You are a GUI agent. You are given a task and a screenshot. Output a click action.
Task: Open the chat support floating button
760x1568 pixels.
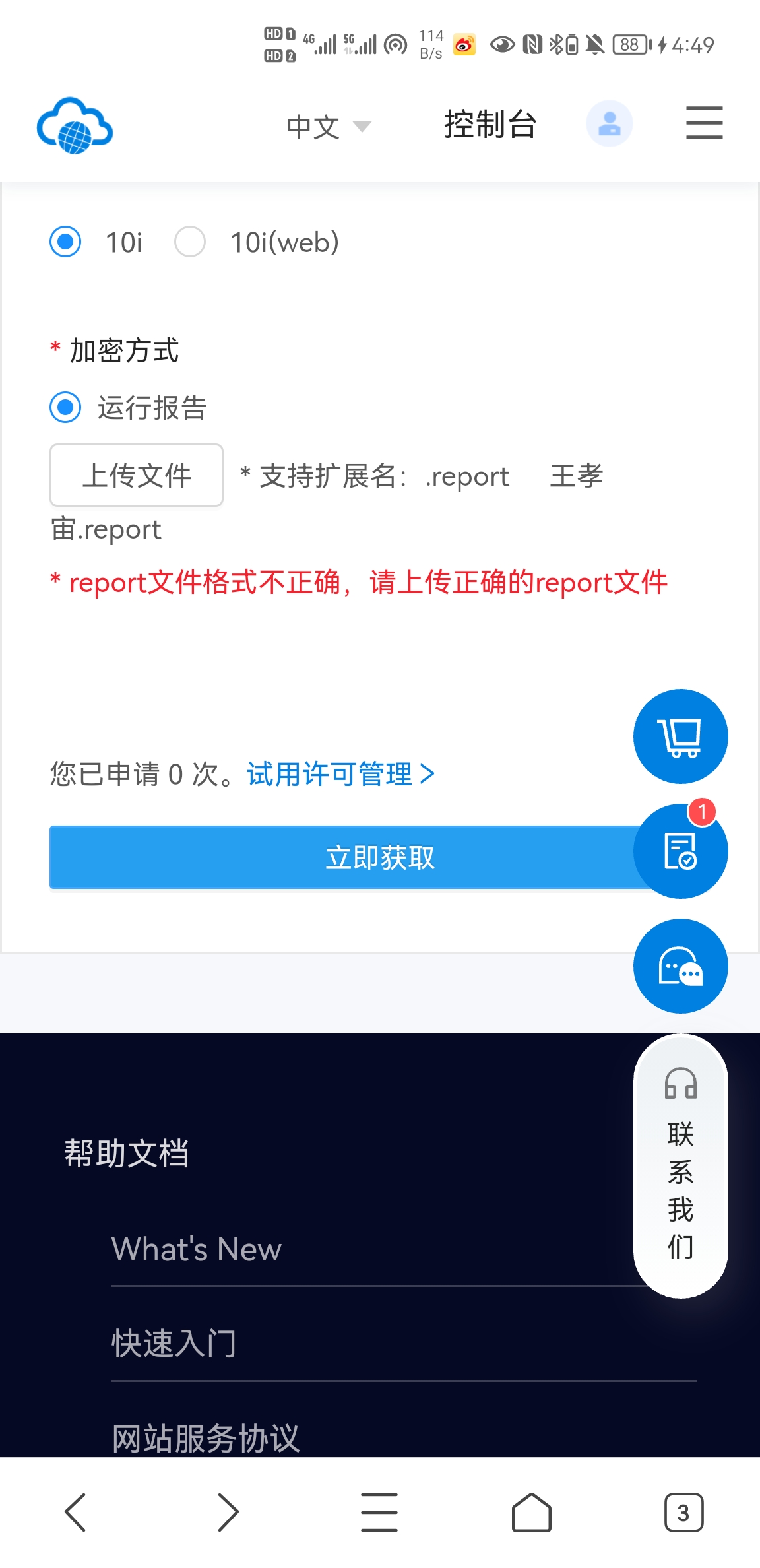680,966
